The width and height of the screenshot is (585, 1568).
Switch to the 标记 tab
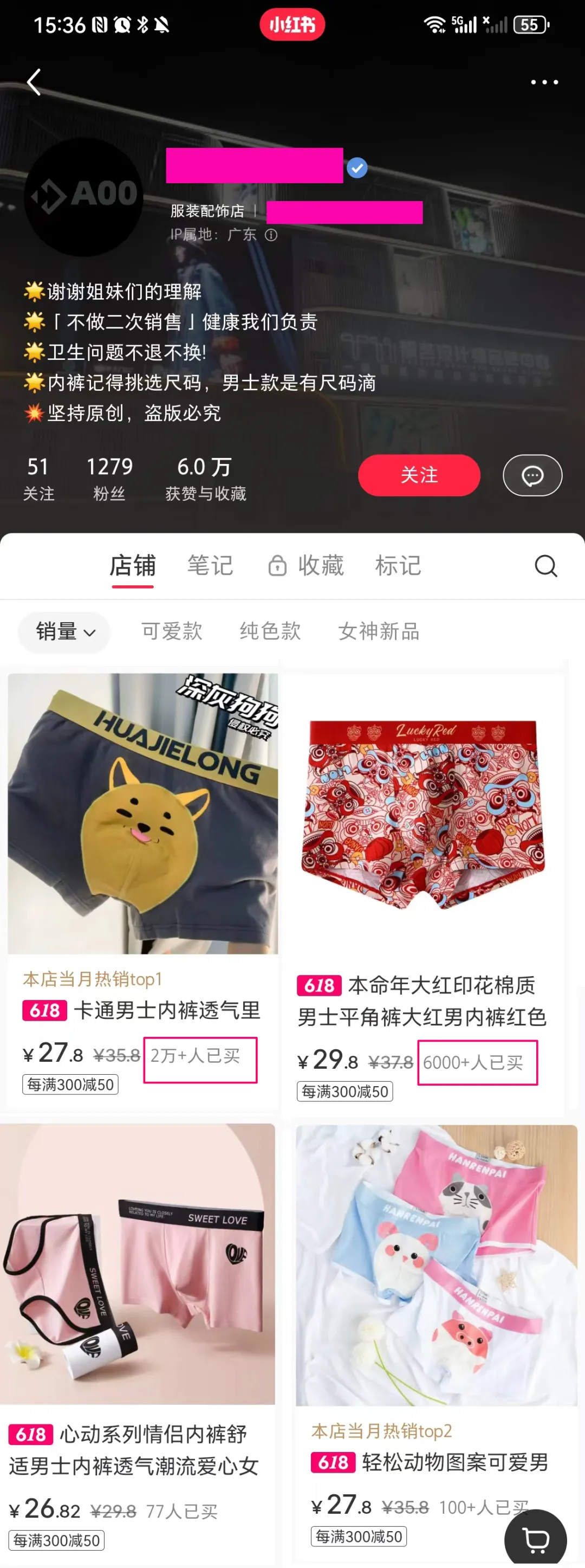click(x=398, y=565)
